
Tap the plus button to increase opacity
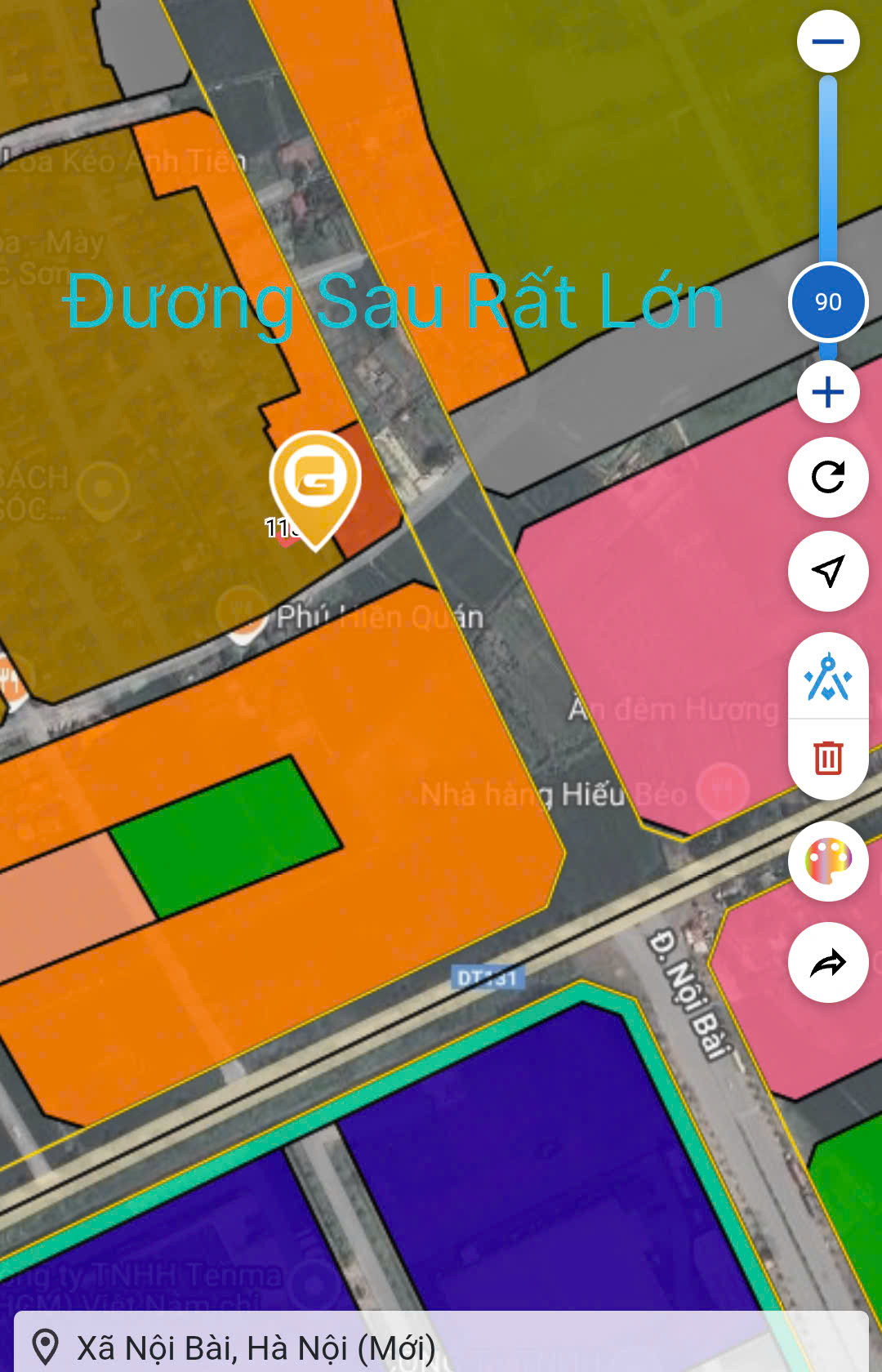[828, 392]
